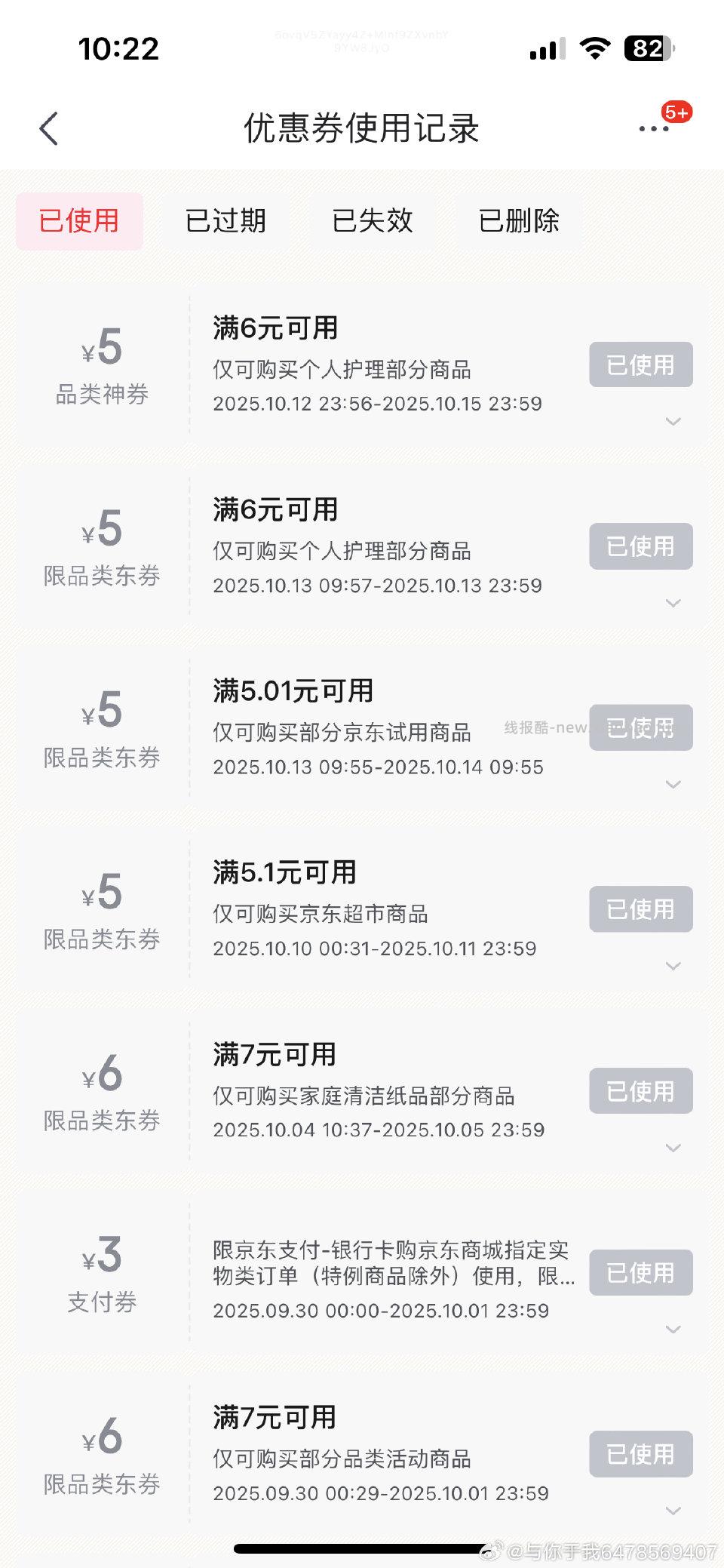724x1568 pixels.
Task: Switch to the 已失效 tab
Action: [373, 221]
